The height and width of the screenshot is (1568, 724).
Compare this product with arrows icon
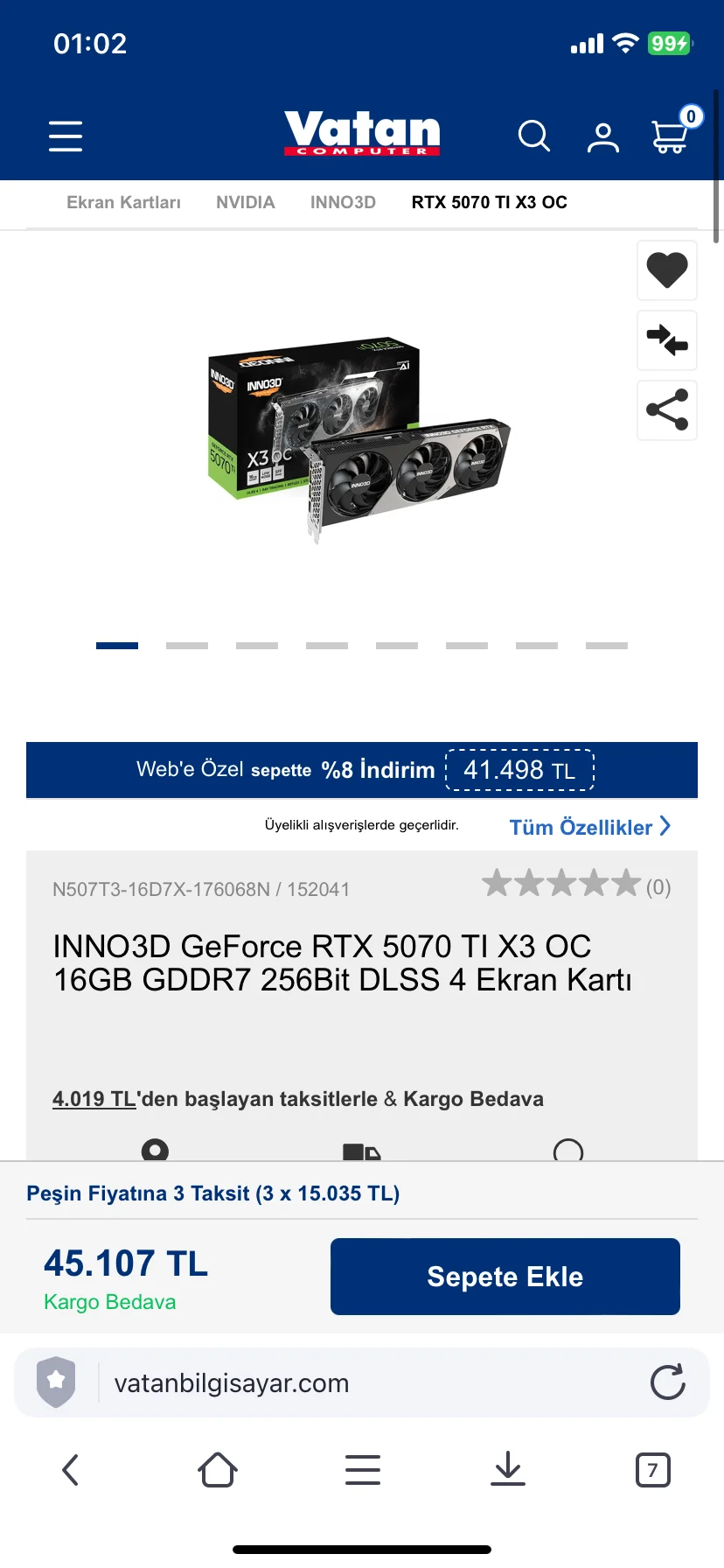[667, 340]
